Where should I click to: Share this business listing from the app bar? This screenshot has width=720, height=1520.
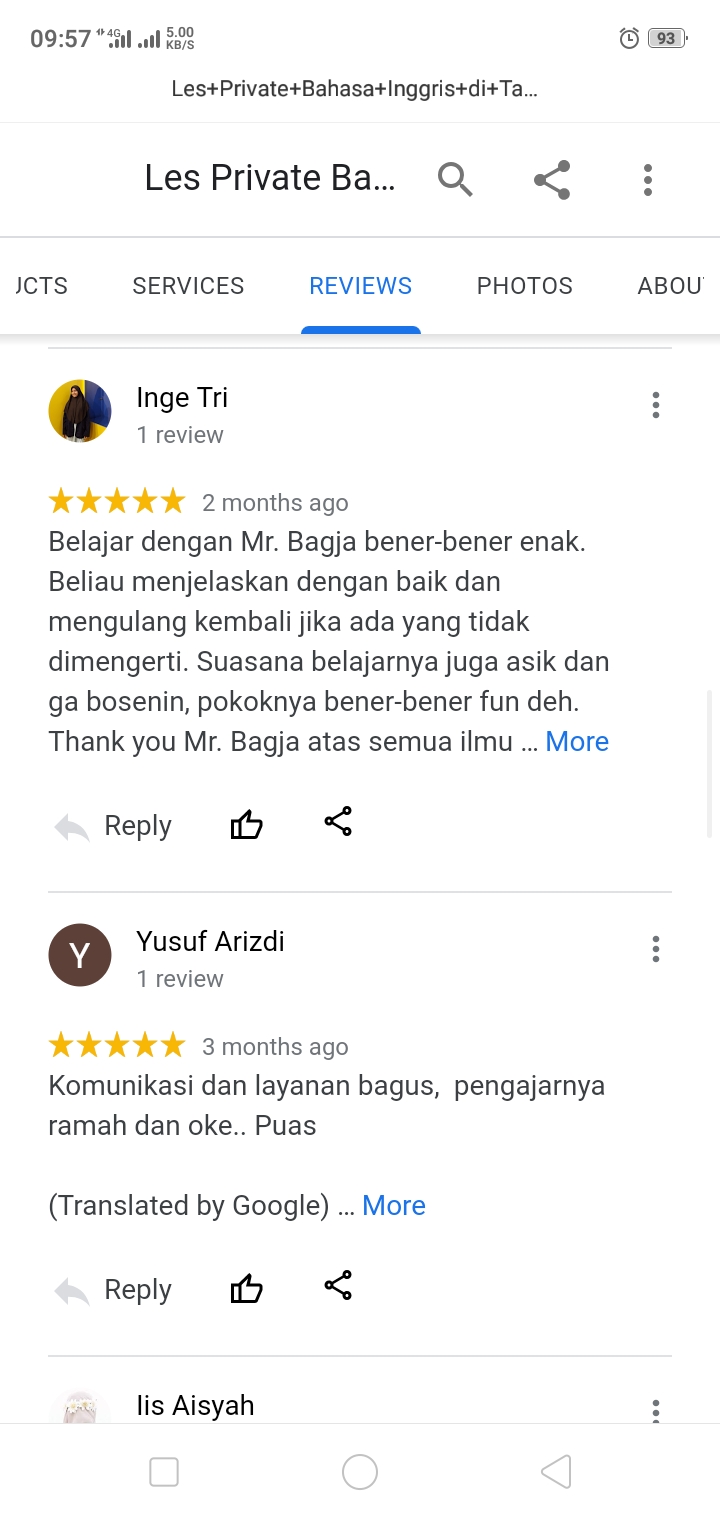click(552, 180)
